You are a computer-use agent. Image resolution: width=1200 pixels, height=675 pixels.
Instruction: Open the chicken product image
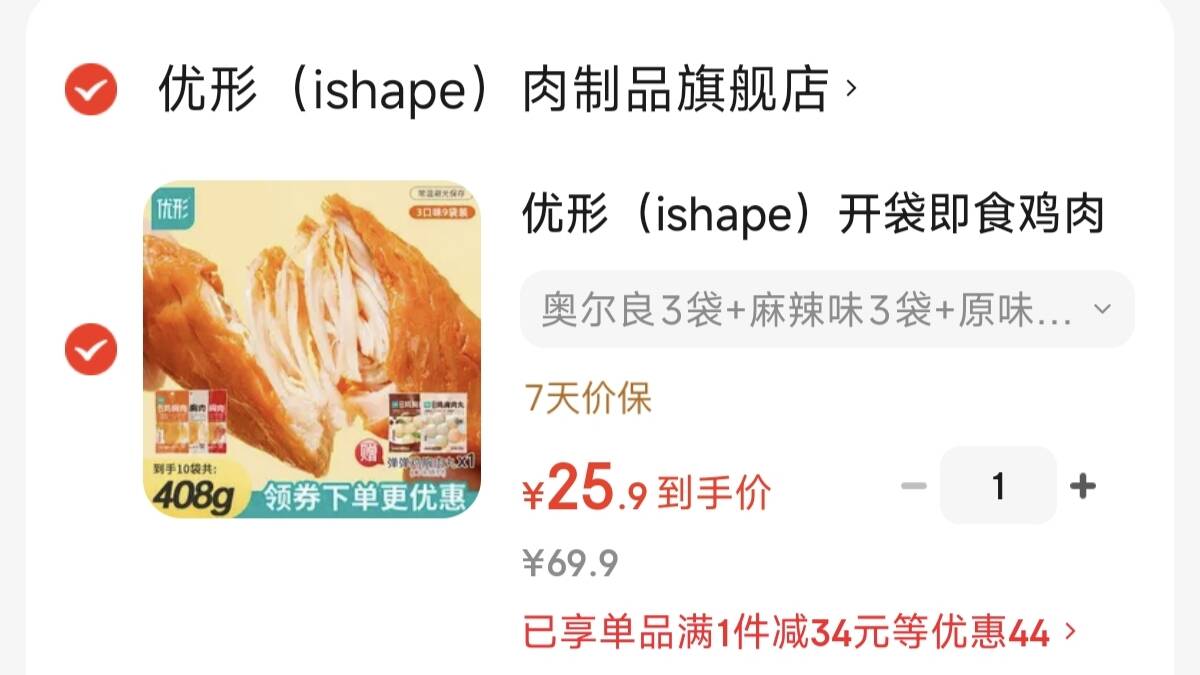click(312, 349)
